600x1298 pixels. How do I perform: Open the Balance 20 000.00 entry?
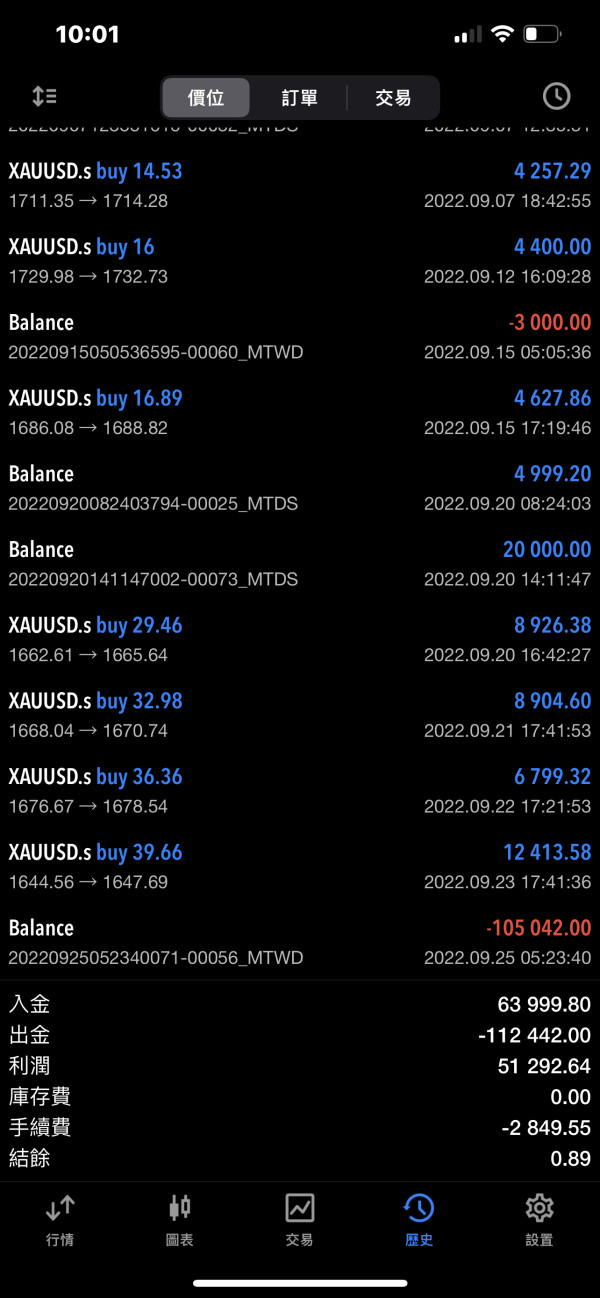[300, 564]
